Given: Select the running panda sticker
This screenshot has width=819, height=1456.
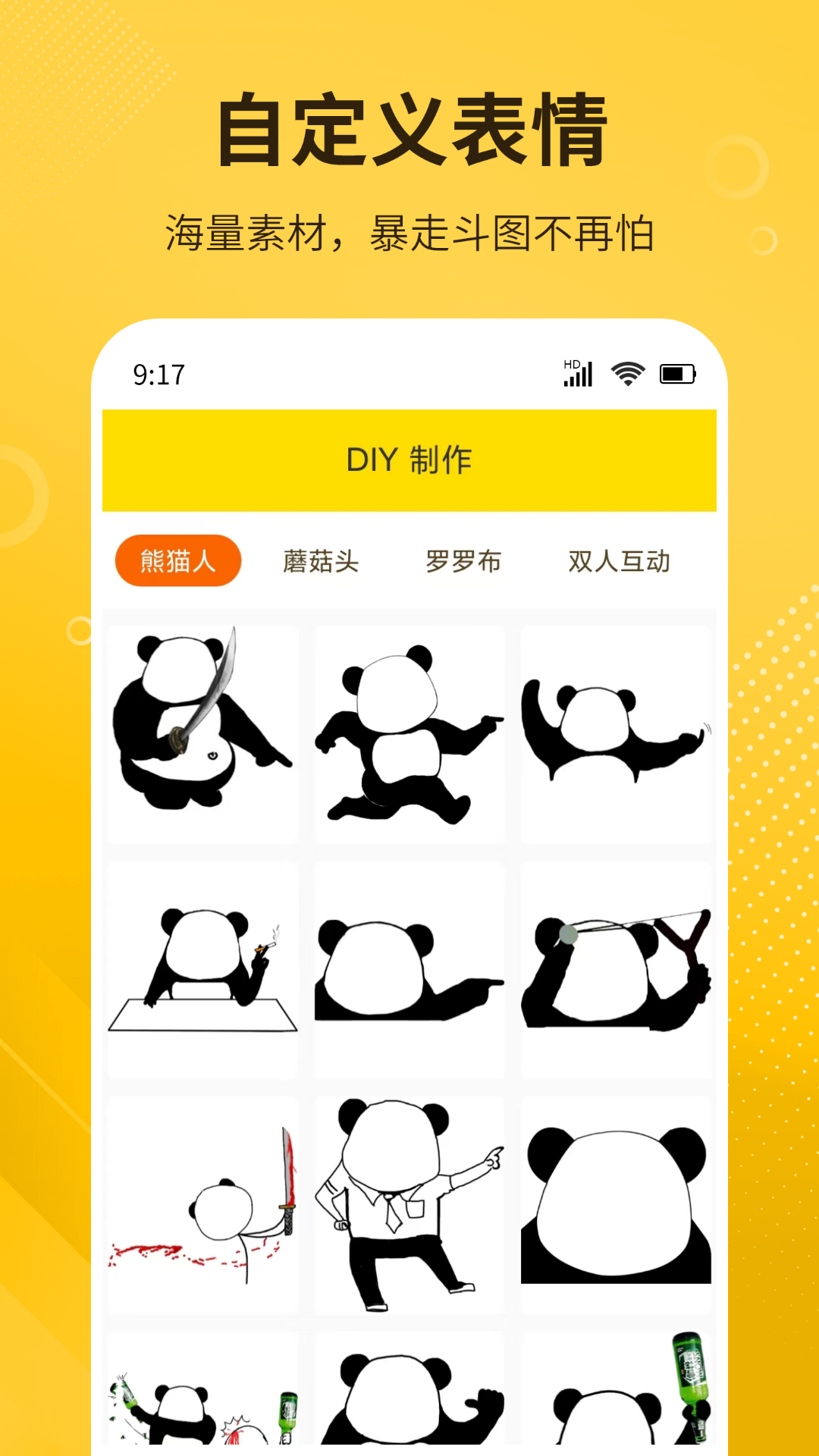Looking at the screenshot, I should click(x=409, y=732).
